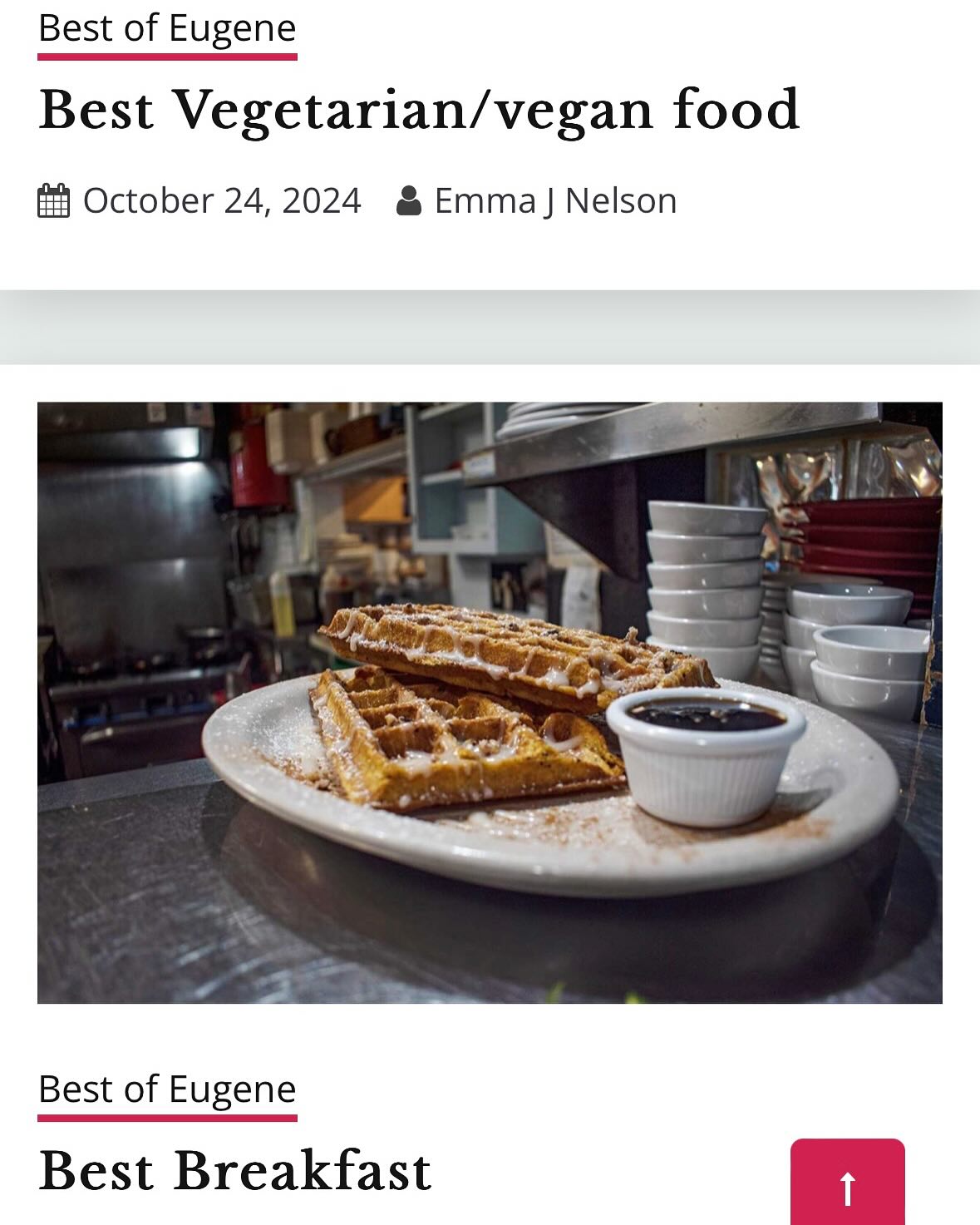Image resolution: width=980 pixels, height=1225 pixels.
Task: Open the Best of Eugene category above Vegetarian/vegan
Action: (167, 29)
